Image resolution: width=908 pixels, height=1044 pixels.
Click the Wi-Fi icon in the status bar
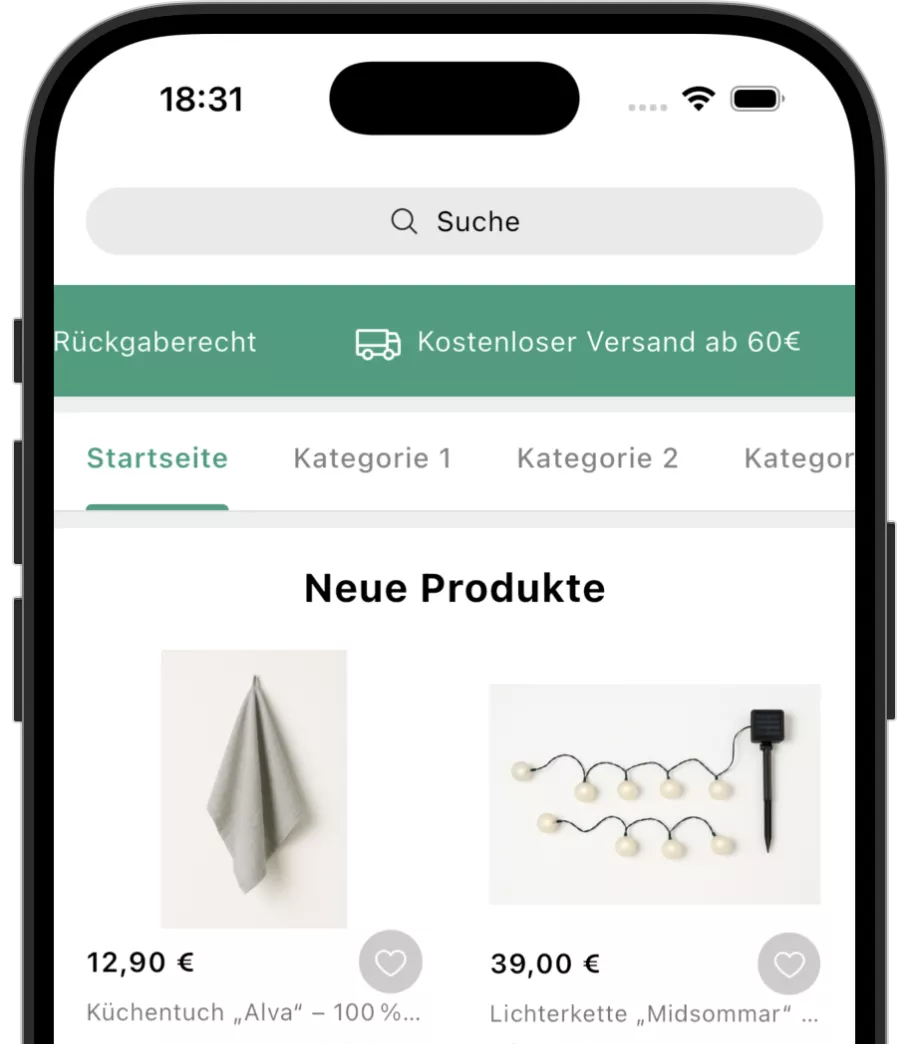[x=700, y=98]
